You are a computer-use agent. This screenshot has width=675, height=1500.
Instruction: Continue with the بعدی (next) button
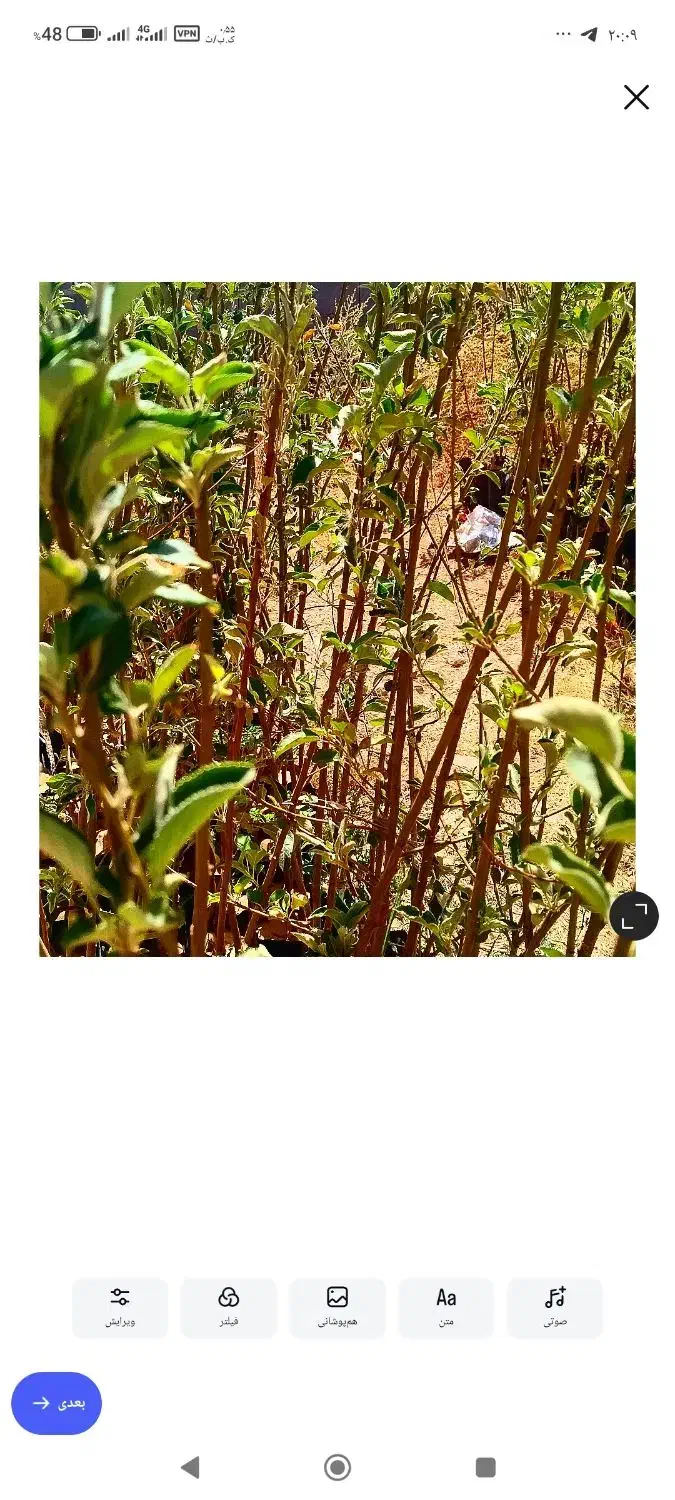pos(57,1403)
